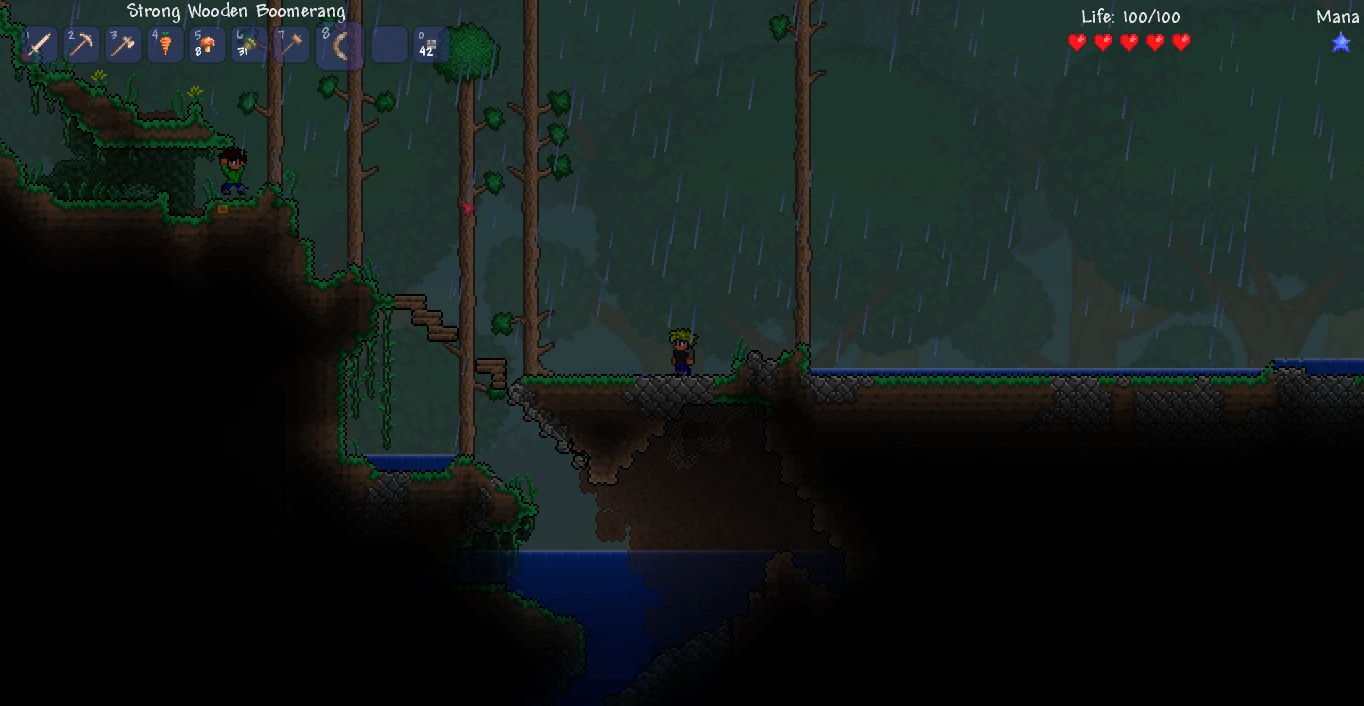Pick the item stack of 31 in slot 6

click(249, 45)
